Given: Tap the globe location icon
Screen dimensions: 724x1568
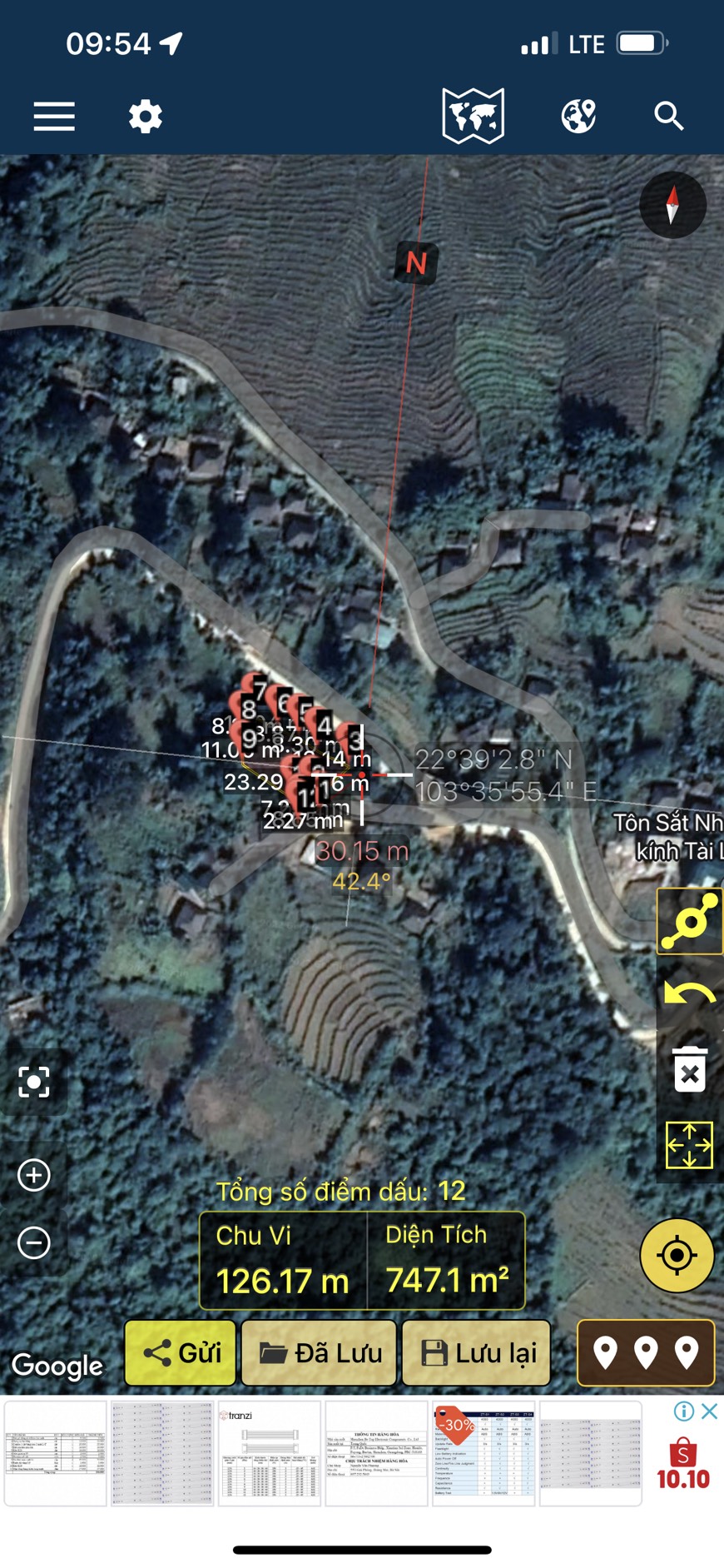Looking at the screenshot, I should tap(578, 116).
